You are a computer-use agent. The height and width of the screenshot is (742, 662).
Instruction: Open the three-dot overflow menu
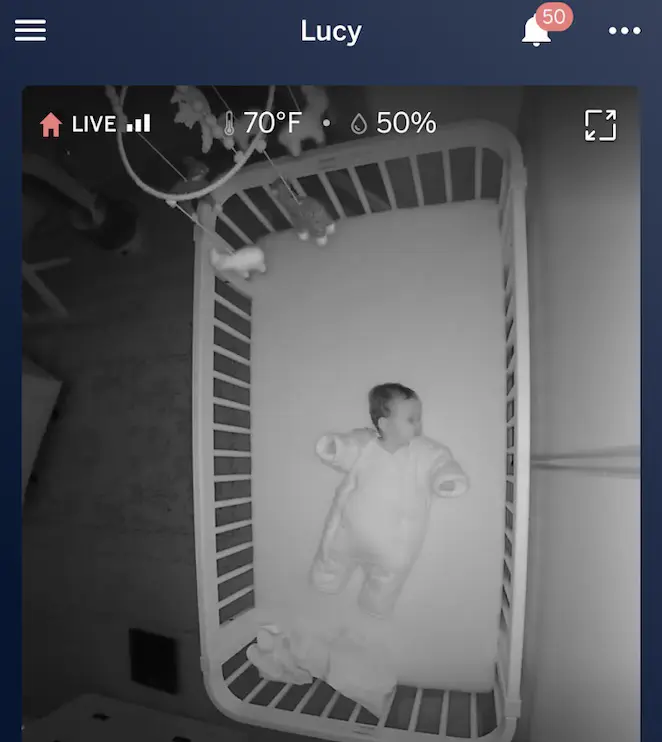[x=624, y=31]
